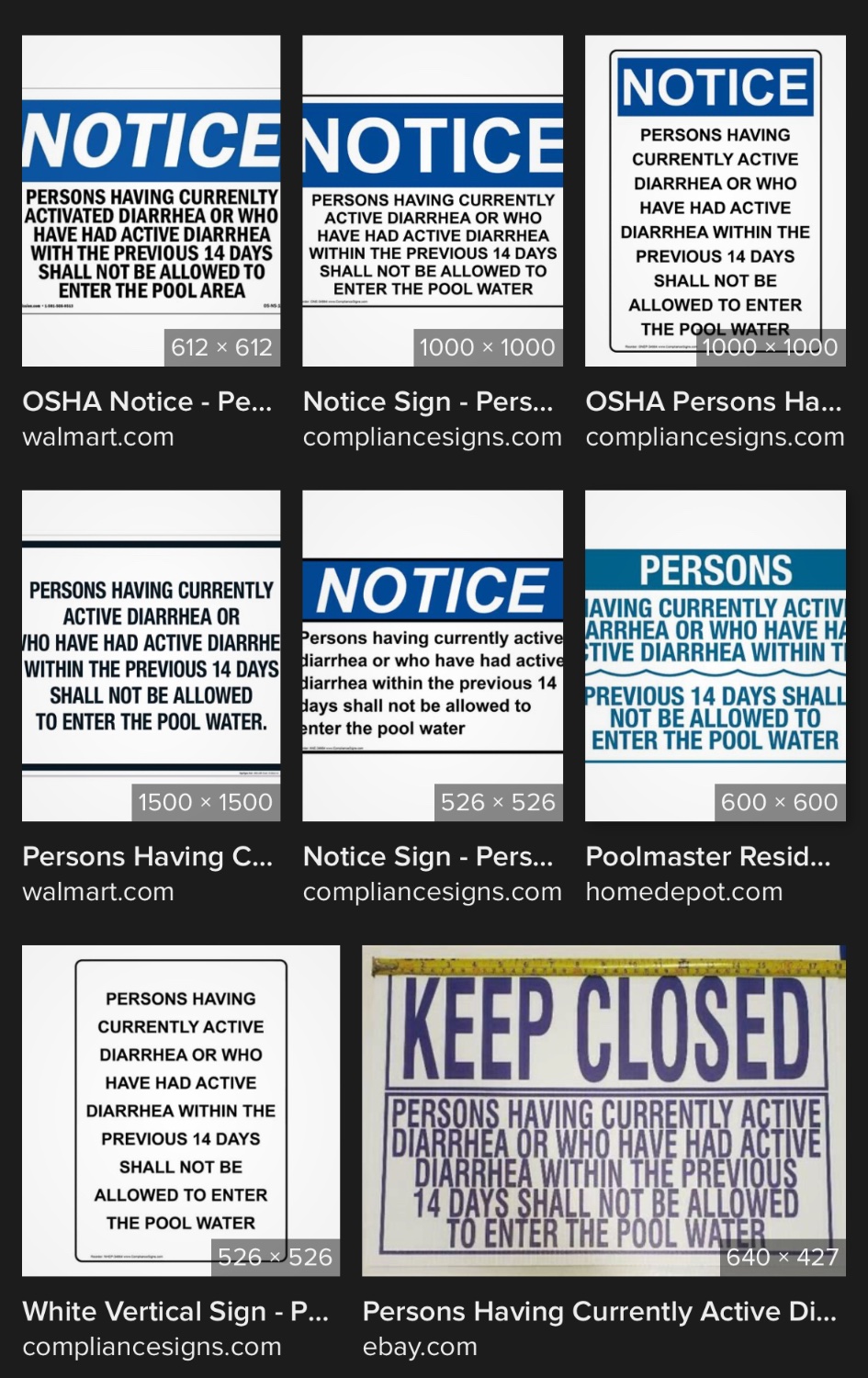Open the 1000 × 1000 Notice Sign compliancesigns.com result

[x=433, y=200]
